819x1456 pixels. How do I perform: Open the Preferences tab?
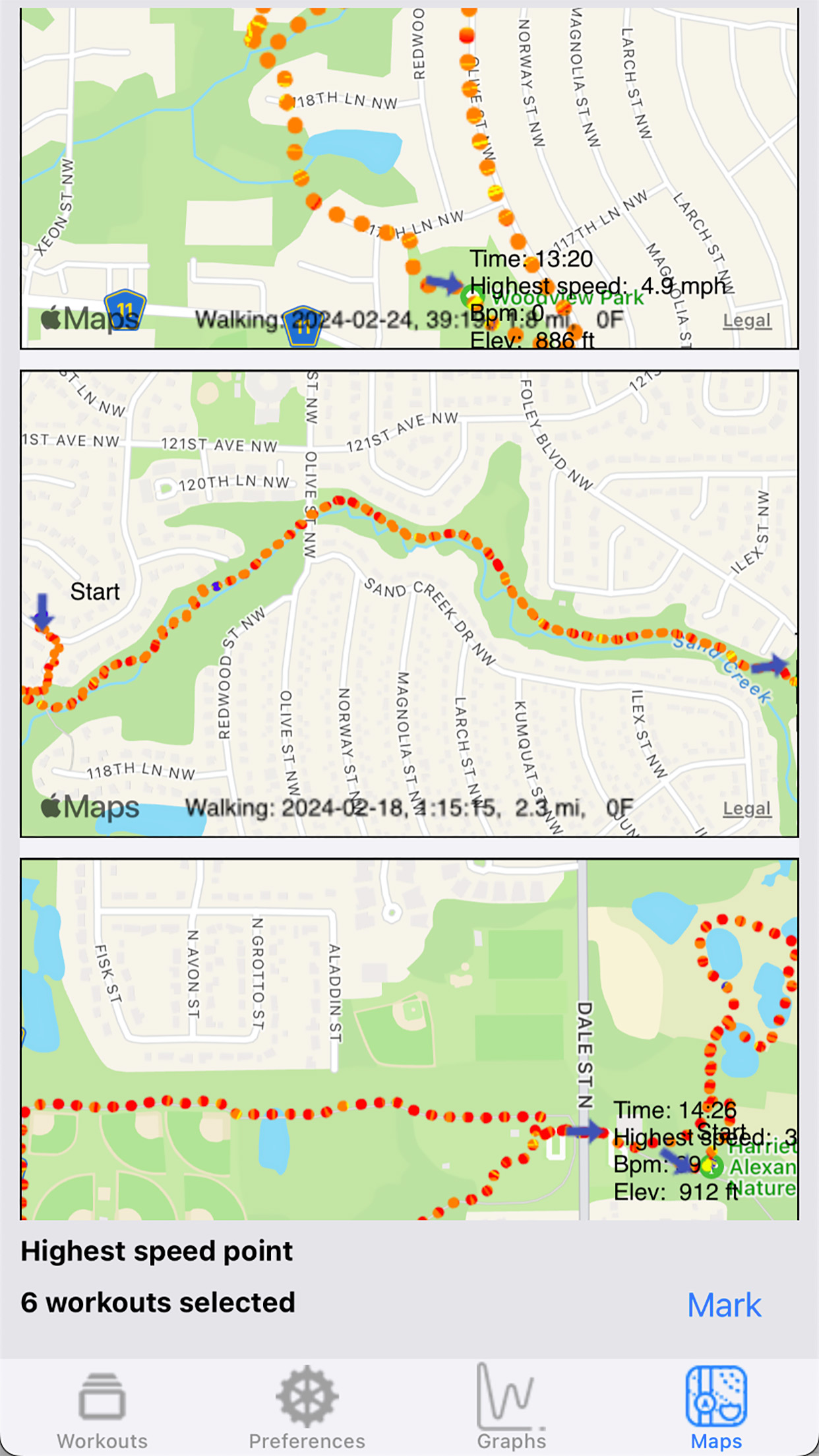307,1409
